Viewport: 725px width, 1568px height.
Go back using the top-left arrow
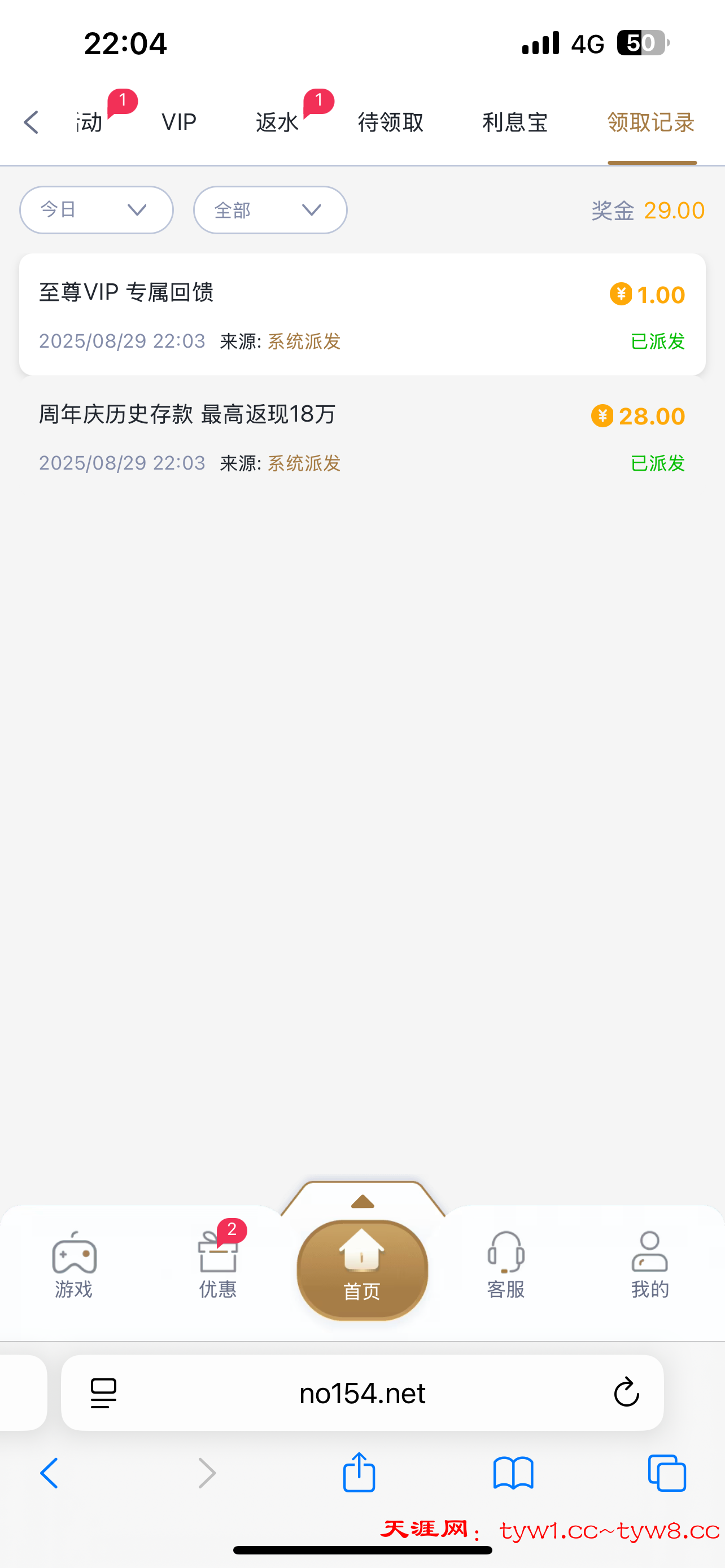point(31,122)
